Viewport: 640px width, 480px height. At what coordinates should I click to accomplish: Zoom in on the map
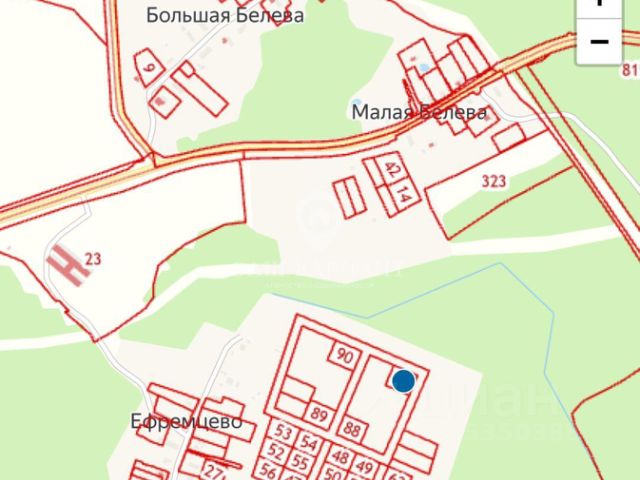pos(599,5)
